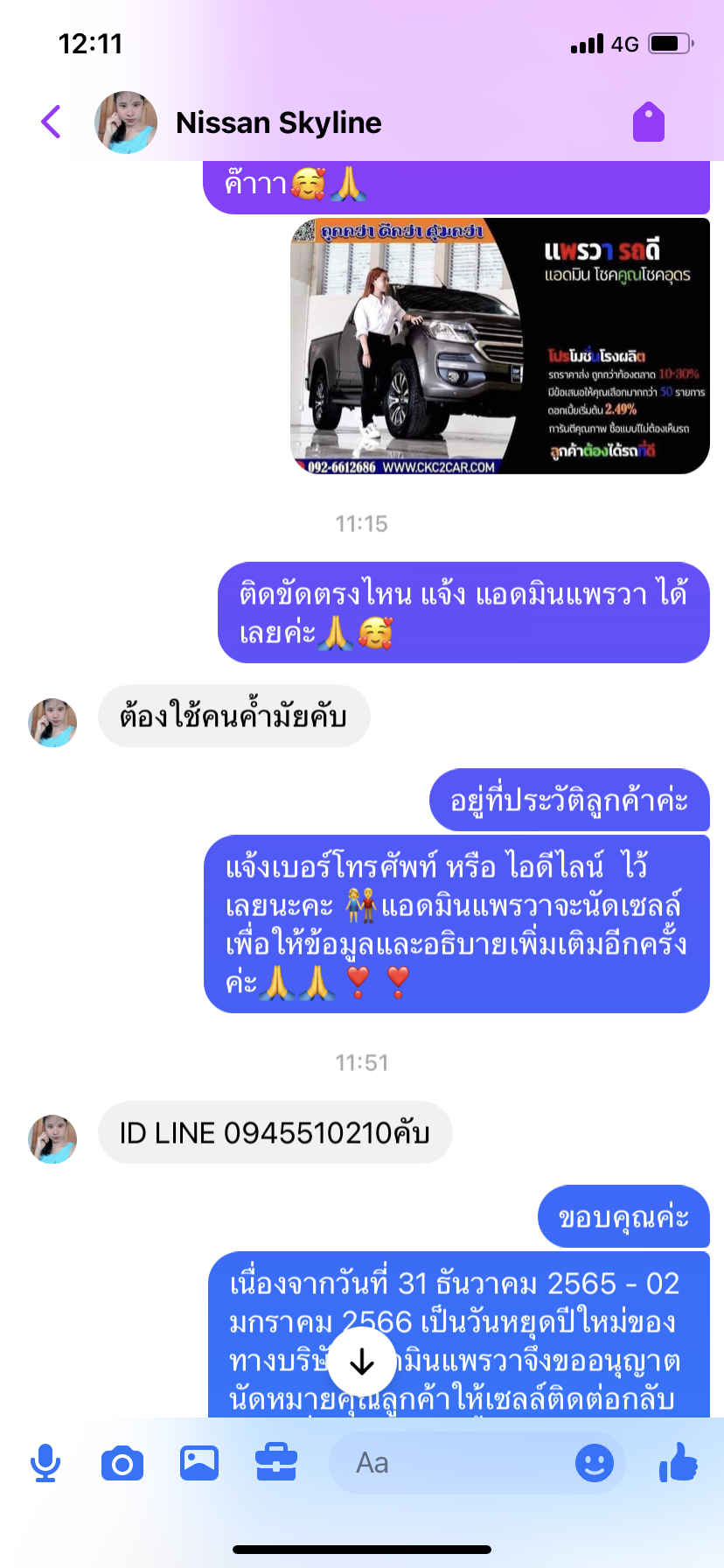This screenshot has height=1568, width=724.
Task: Open the camera to take a photo
Action: tap(122, 1463)
